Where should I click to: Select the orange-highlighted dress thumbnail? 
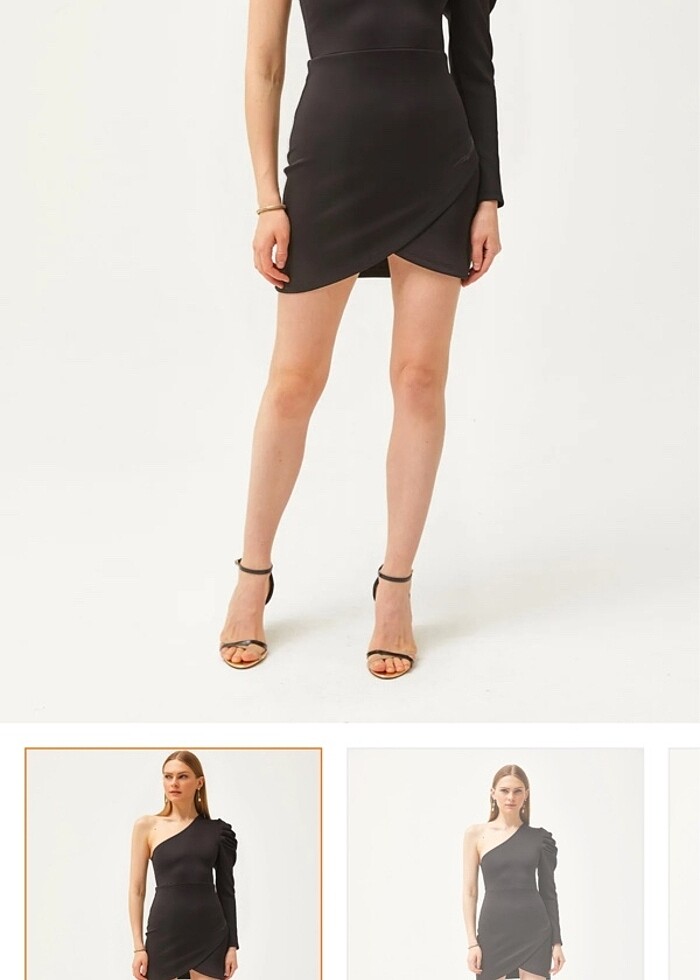[x=173, y=864]
